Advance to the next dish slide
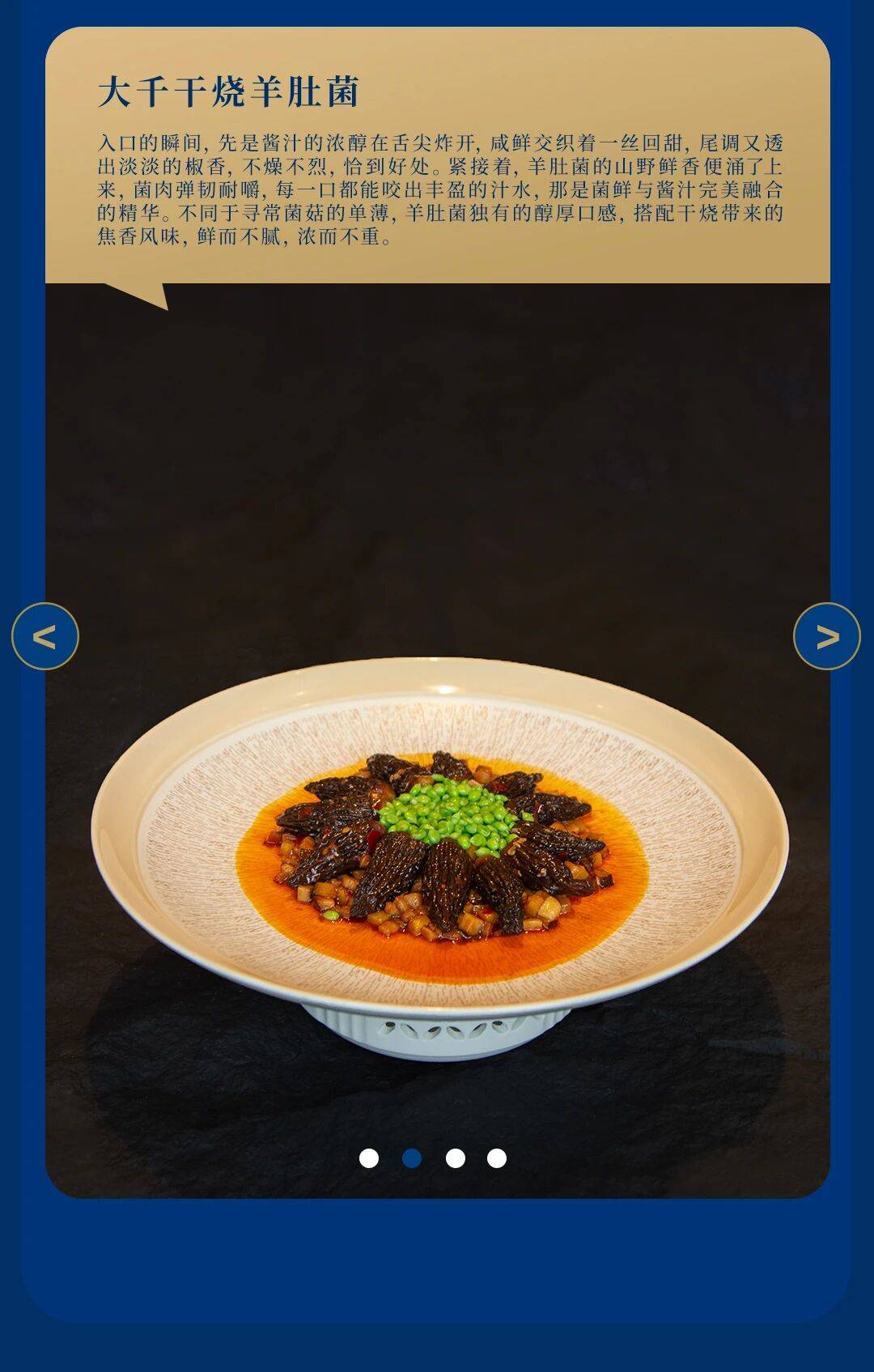 point(826,636)
